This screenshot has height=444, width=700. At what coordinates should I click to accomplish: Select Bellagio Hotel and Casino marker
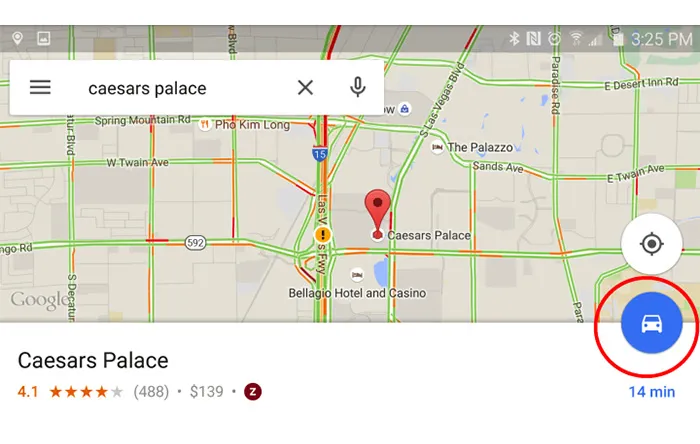pos(357,275)
